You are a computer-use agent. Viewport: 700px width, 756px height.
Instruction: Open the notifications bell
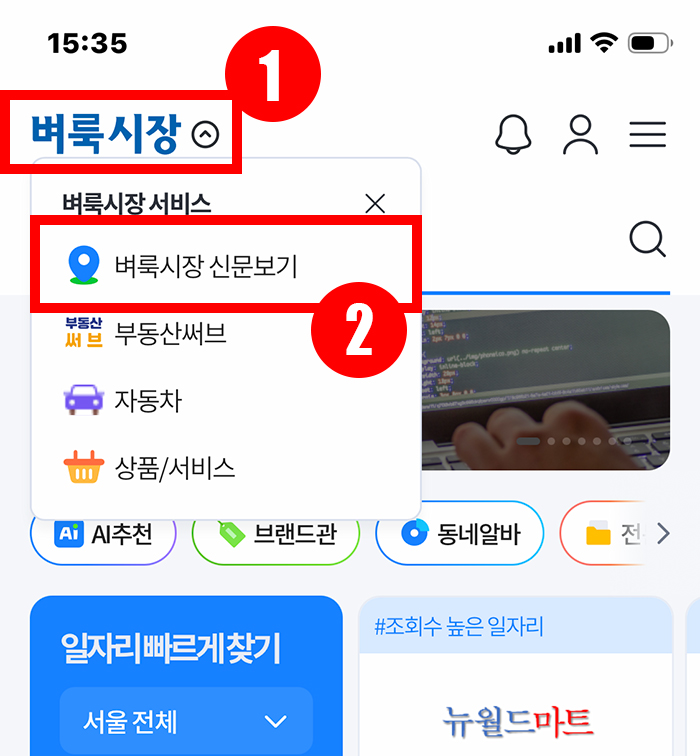click(513, 134)
